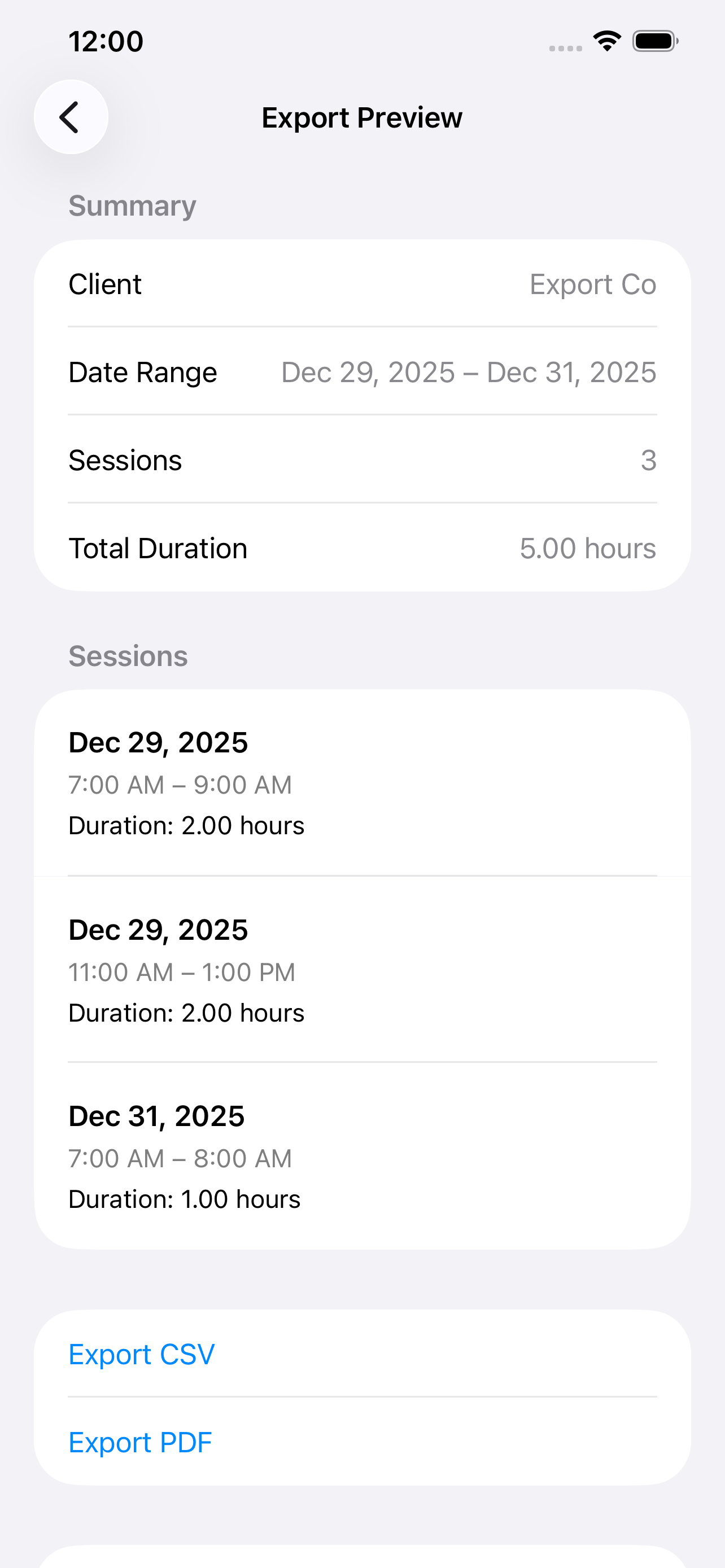Tap the Date Range row

(362, 372)
